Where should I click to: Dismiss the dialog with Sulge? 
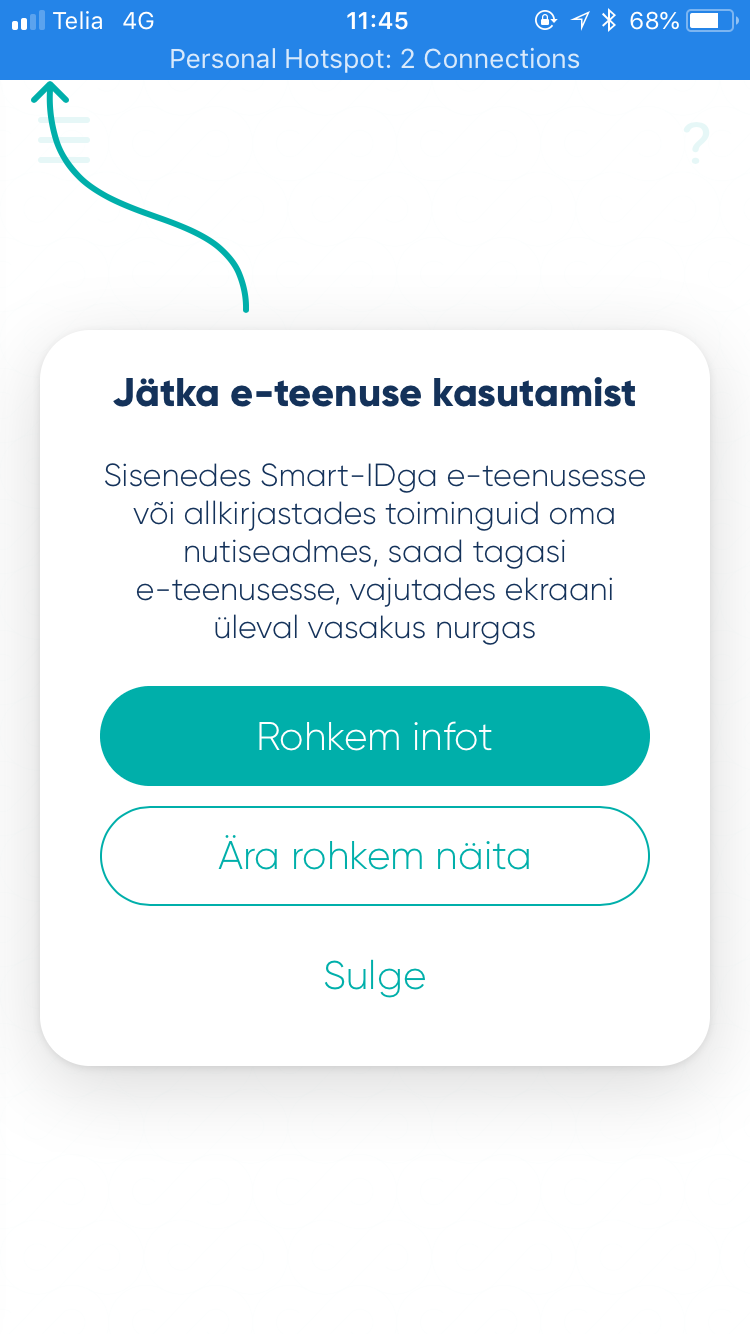pos(375,976)
